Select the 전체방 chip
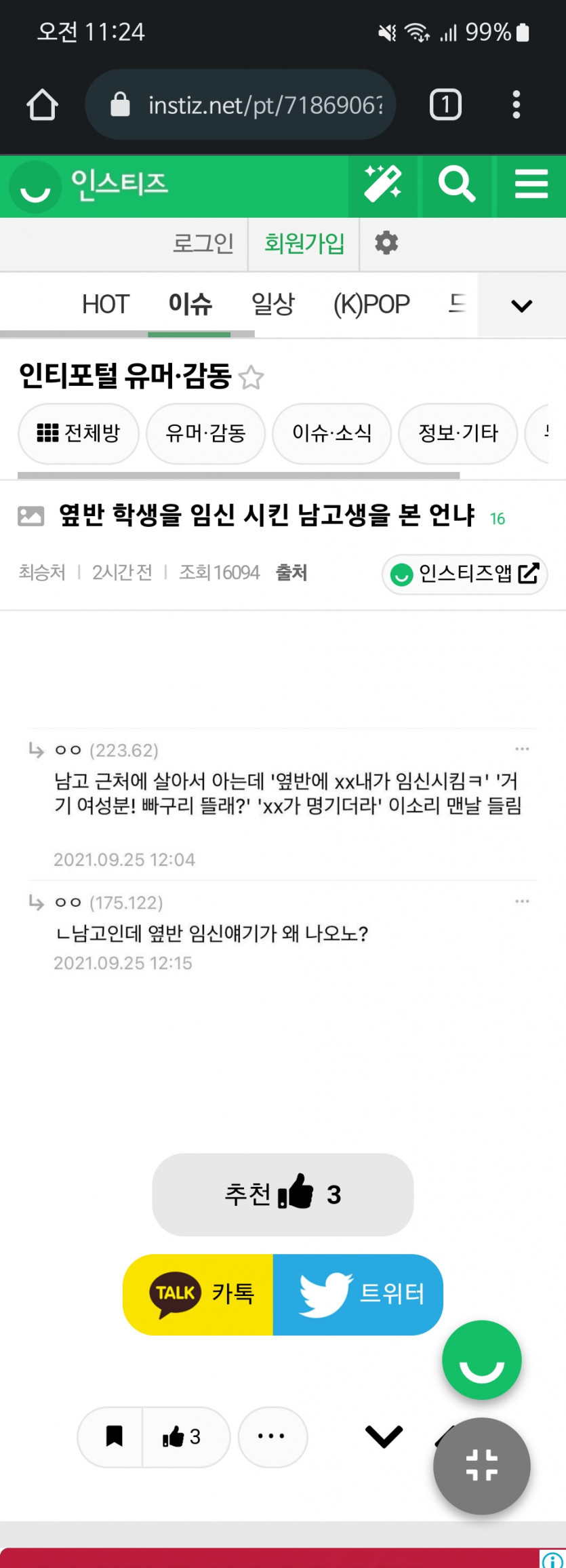The width and height of the screenshot is (566, 1568). click(x=79, y=433)
